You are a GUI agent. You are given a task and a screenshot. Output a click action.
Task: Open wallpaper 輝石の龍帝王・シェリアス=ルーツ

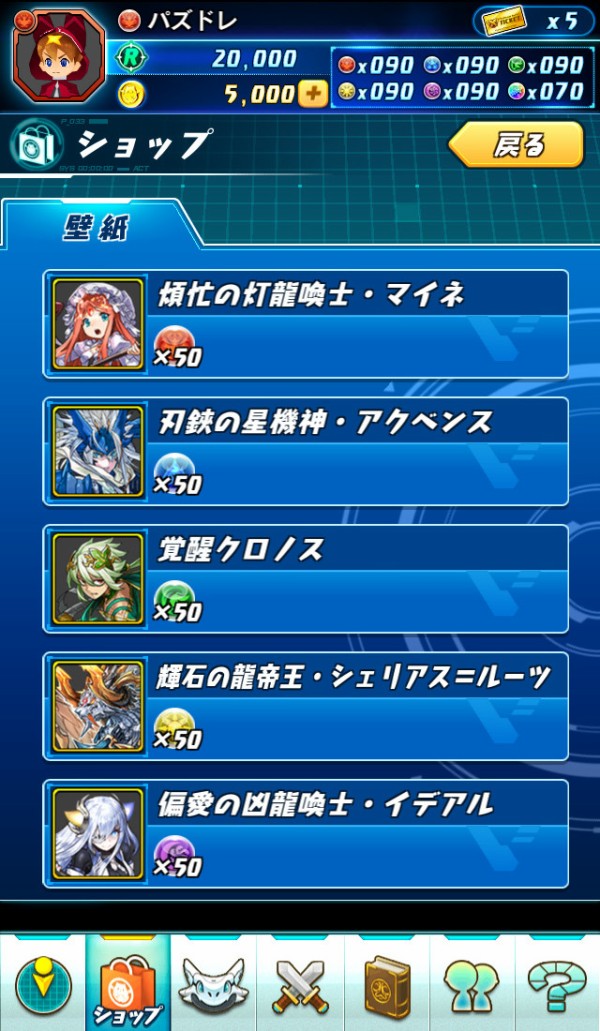click(305, 706)
